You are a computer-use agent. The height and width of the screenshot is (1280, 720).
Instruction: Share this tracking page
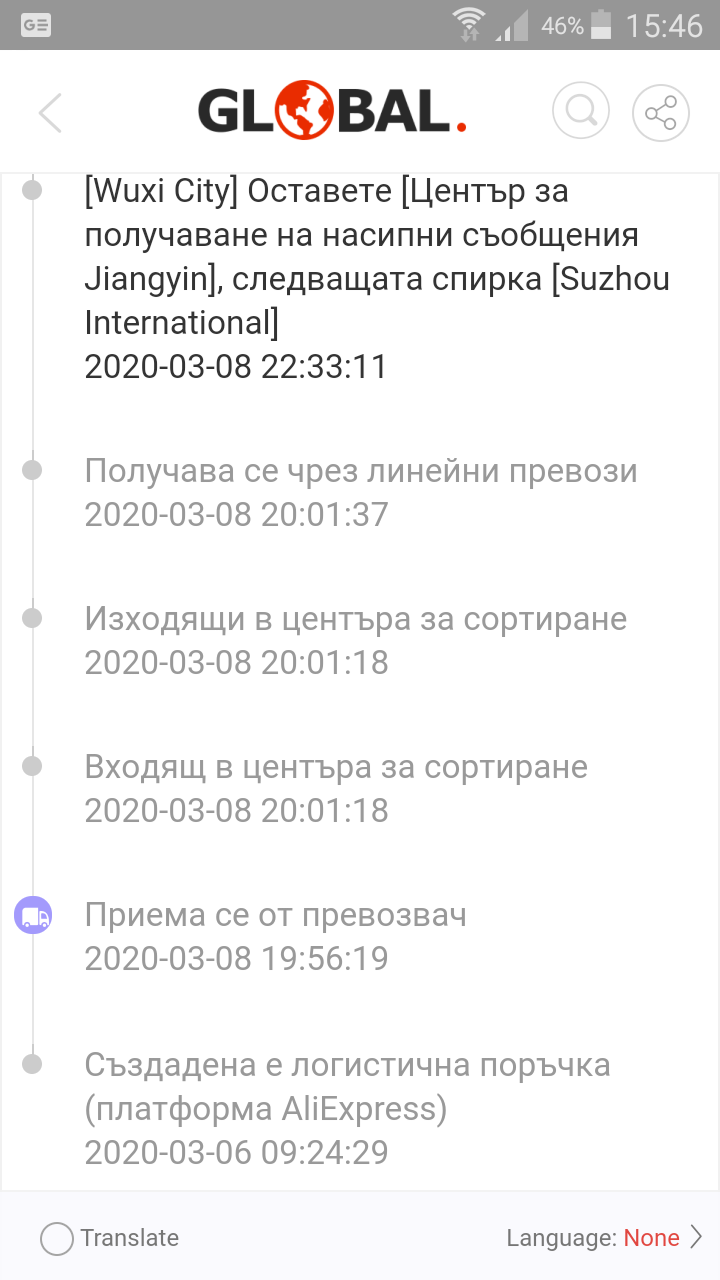click(x=661, y=112)
